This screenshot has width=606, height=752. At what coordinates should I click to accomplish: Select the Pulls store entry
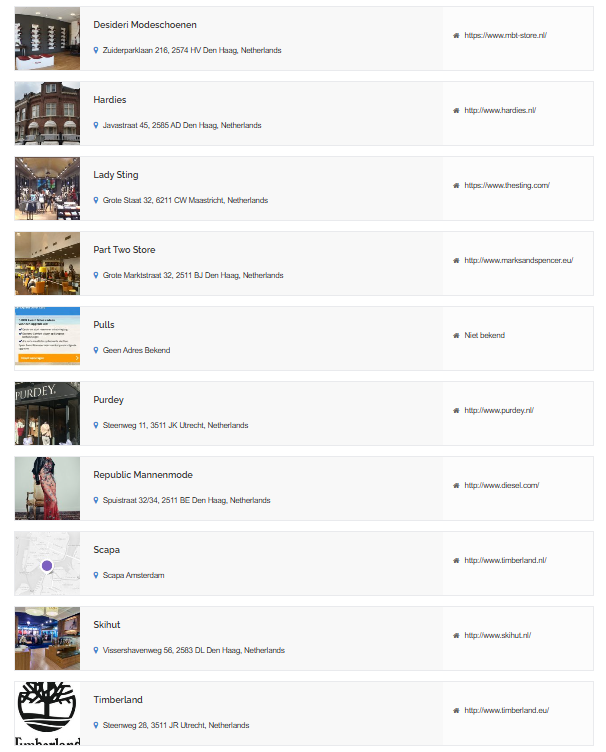click(104, 325)
